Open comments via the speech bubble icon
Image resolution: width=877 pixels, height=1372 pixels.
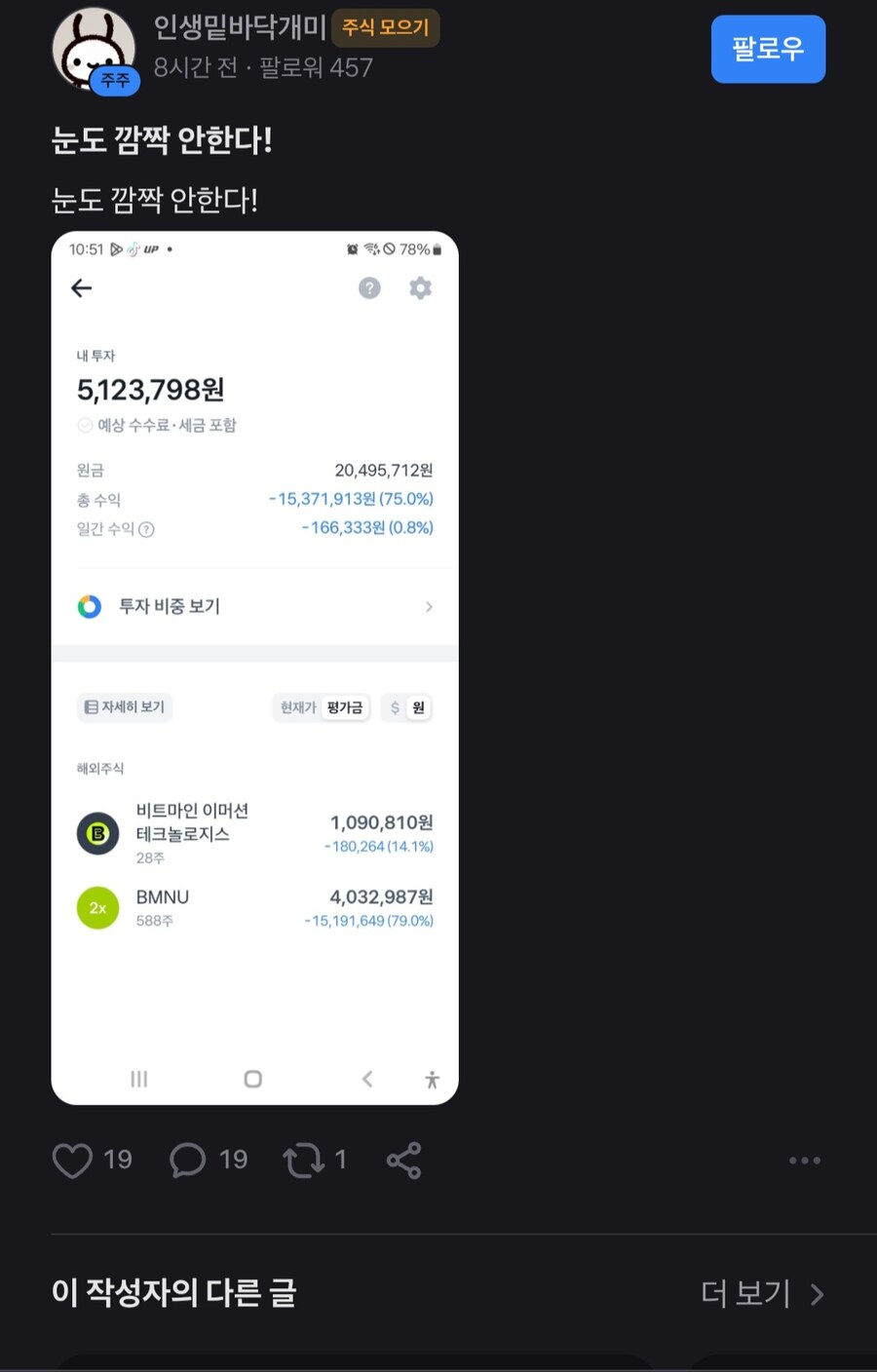tap(188, 1160)
